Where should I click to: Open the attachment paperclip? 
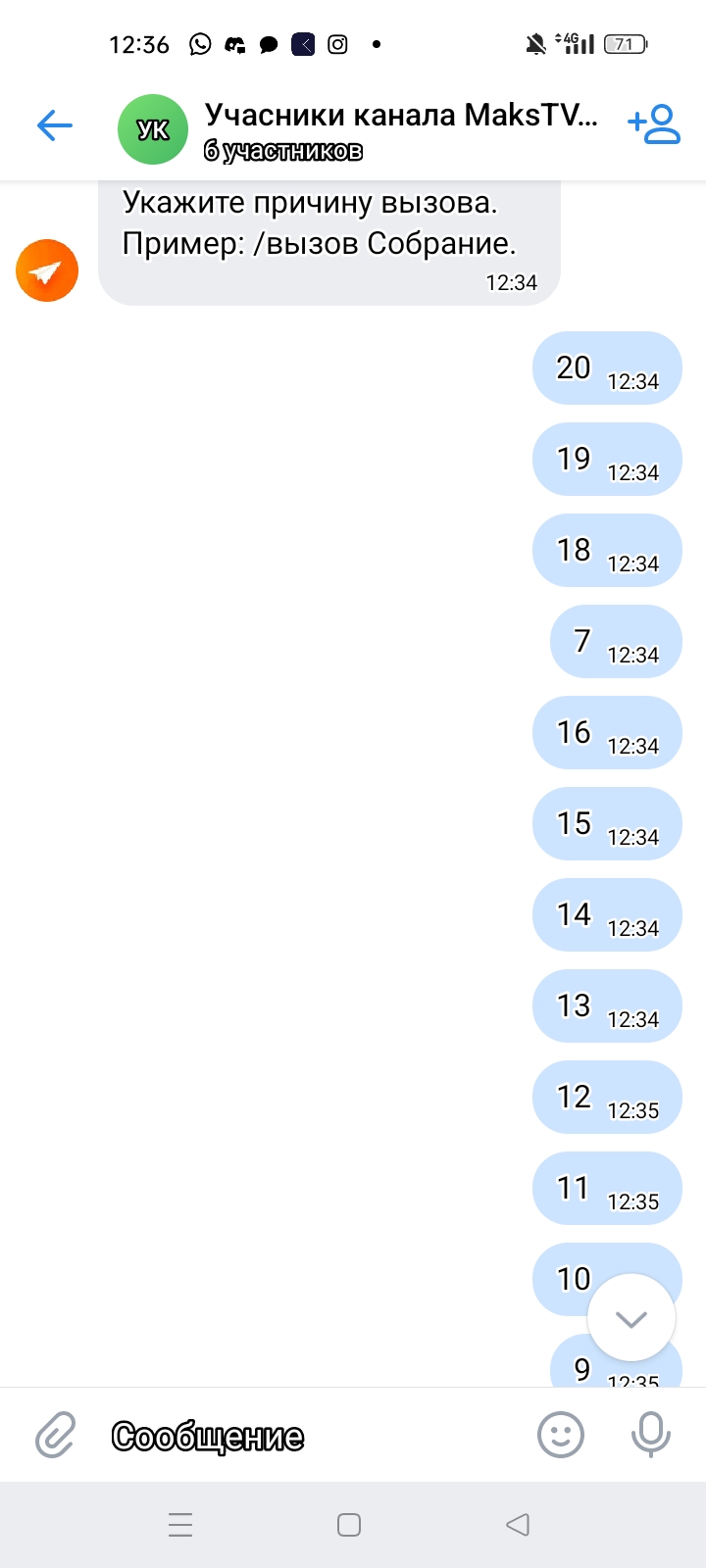56,1435
